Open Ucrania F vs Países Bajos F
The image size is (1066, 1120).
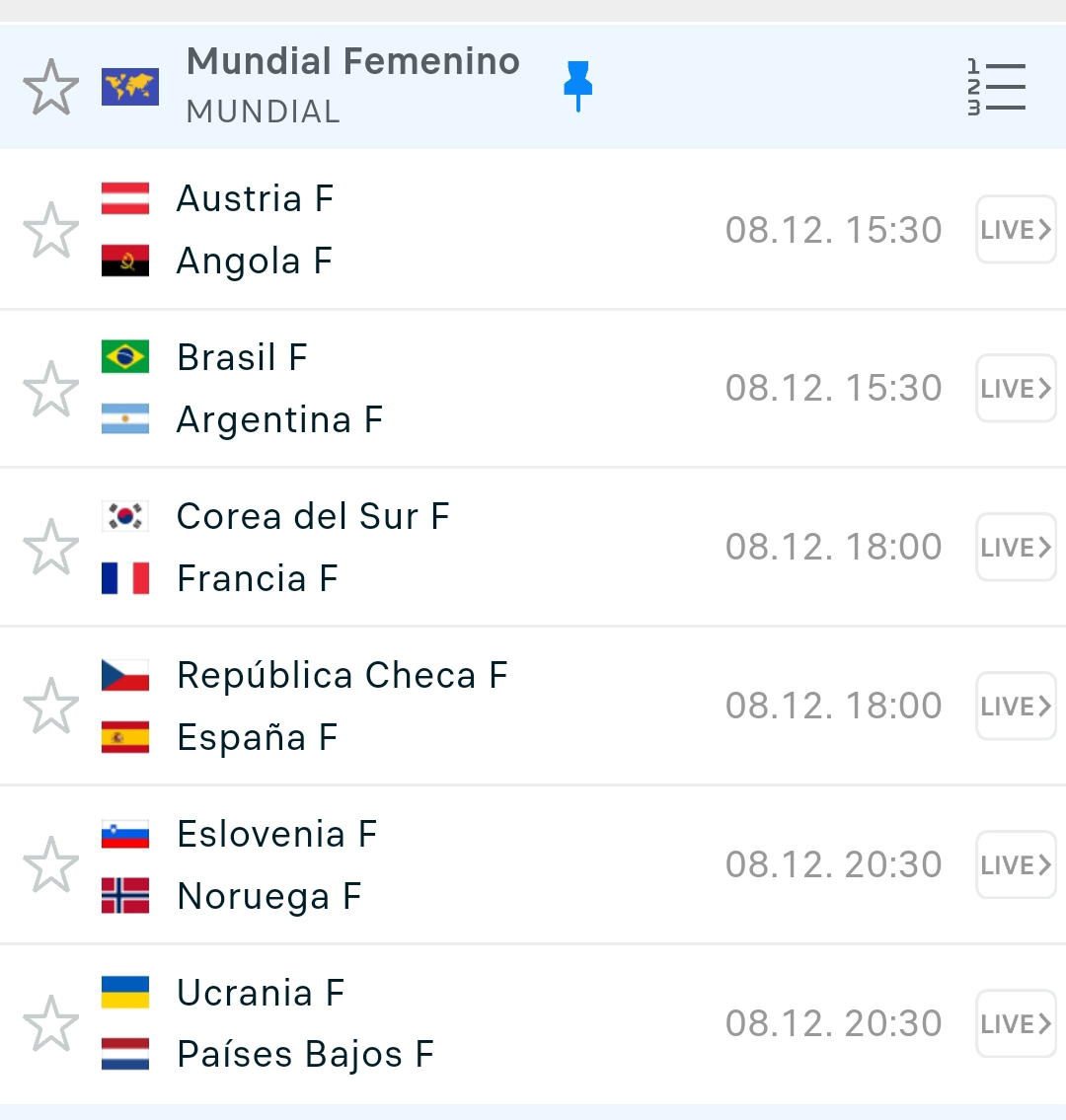(x=444, y=1023)
